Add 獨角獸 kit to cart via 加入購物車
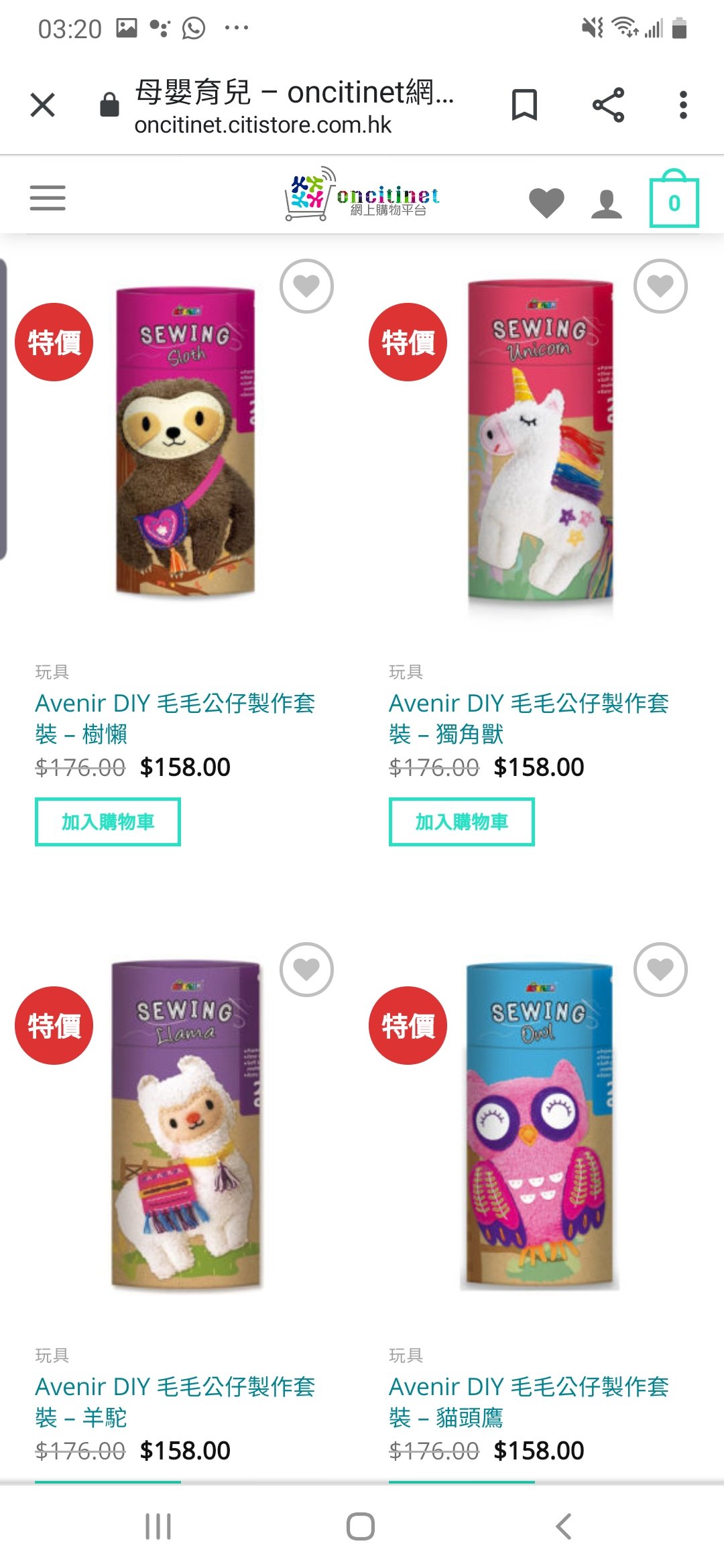The height and width of the screenshot is (1568, 724). 462,822
